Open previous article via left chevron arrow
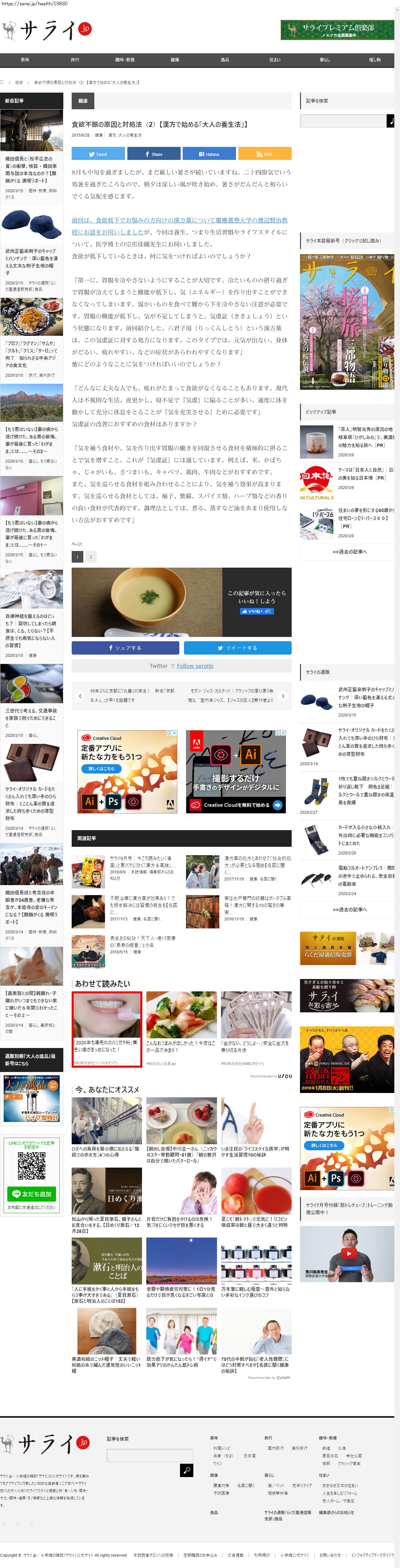The height and width of the screenshot is (1568, 400). coord(80,696)
